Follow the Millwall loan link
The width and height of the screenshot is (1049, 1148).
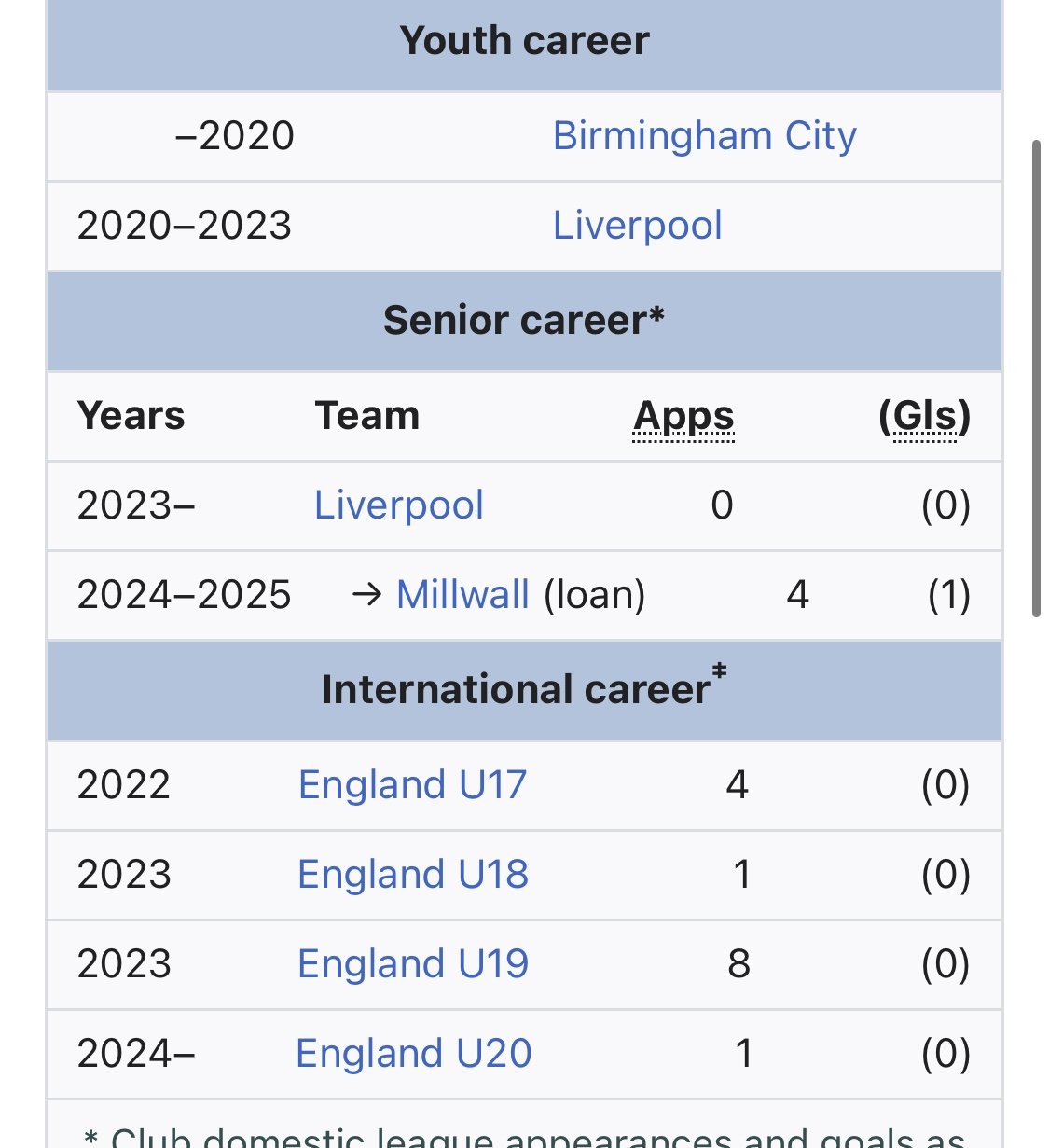pyautogui.click(x=462, y=595)
